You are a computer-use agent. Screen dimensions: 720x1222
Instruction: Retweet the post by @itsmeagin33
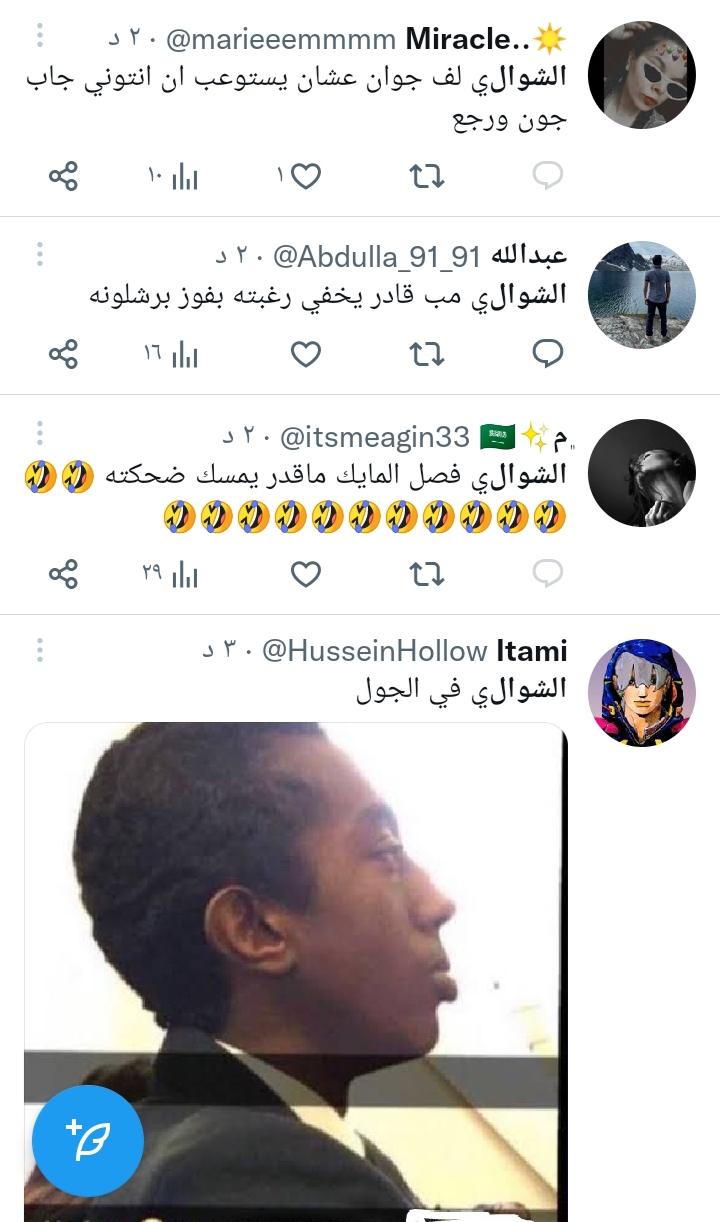[x=427, y=574]
